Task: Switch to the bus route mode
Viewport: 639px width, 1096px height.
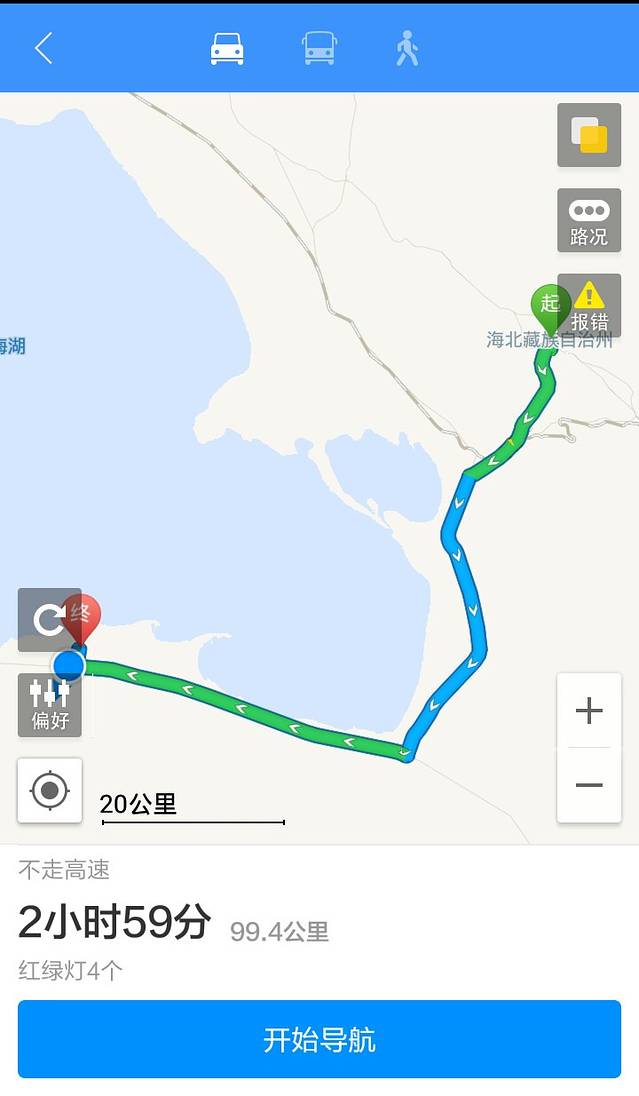Action: tap(319, 48)
